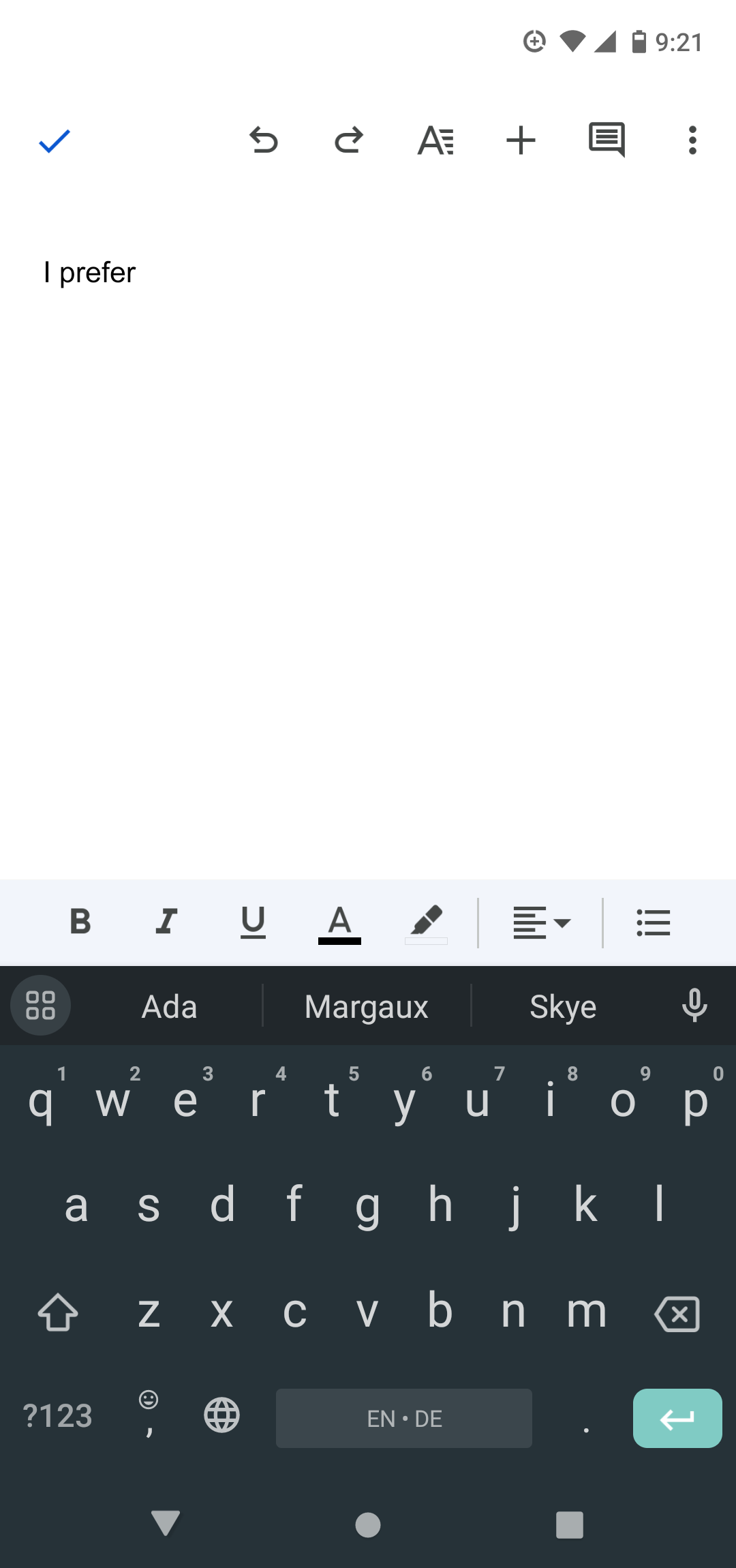This screenshot has height=1568, width=736.
Task: Switch keyboard language with the globe key
Action: pos(221,1415)
